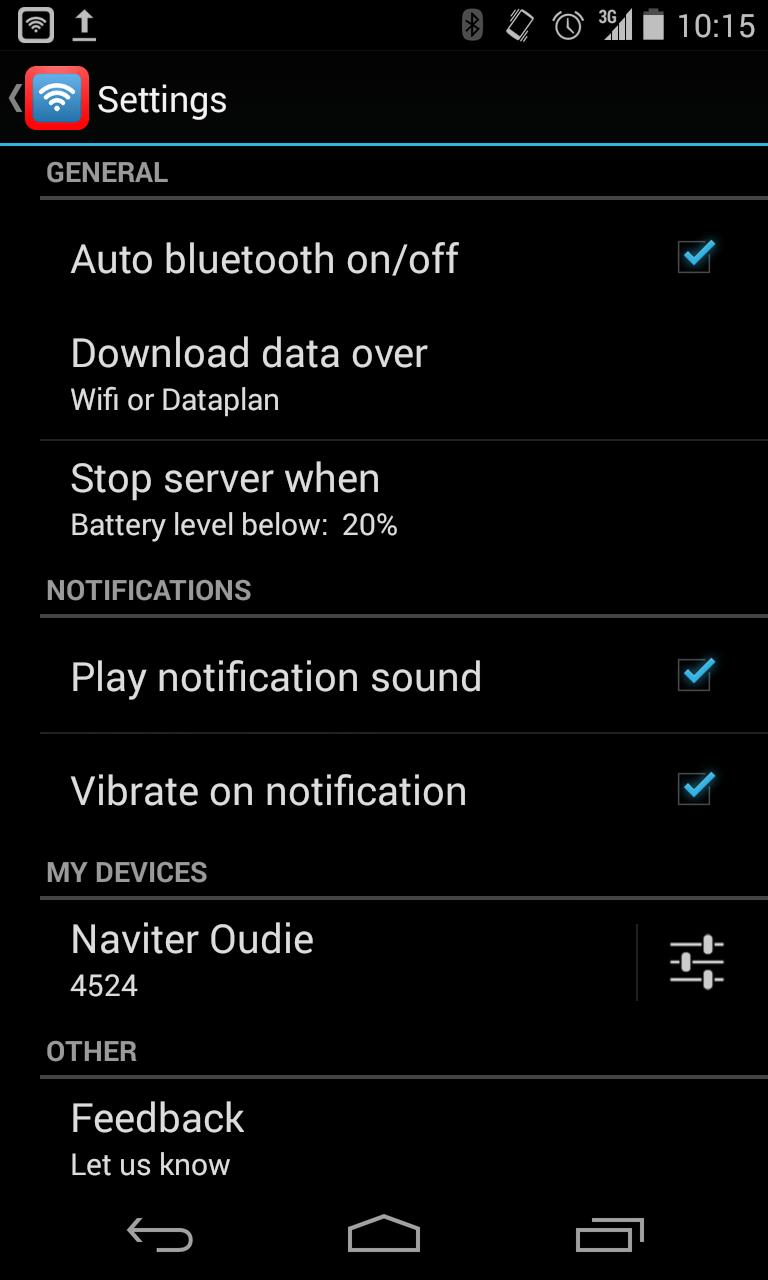768x1280 pixels.
Task: Disable Play notification sound
Action: [x=695, y=675]
